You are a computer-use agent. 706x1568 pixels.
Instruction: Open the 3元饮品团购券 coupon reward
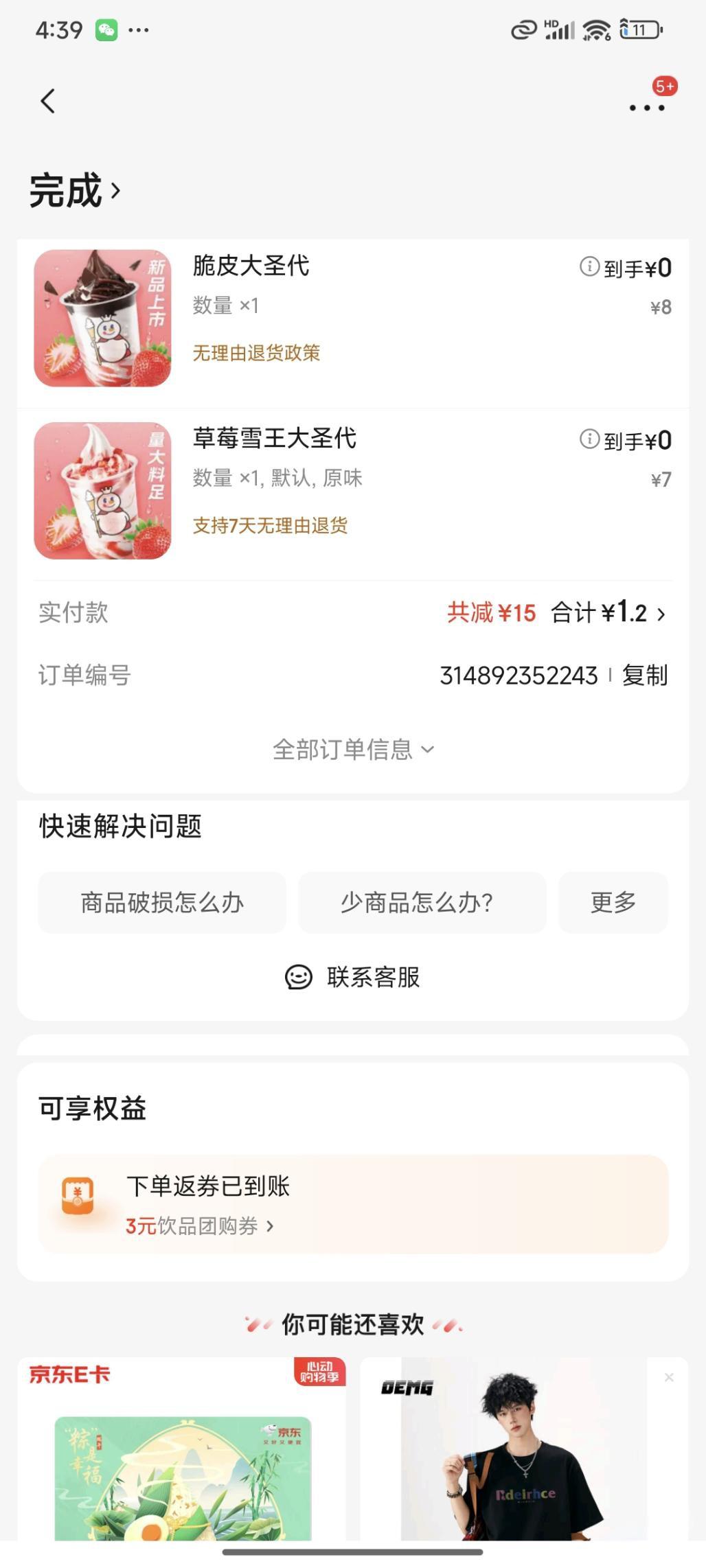click(199, 1226)
